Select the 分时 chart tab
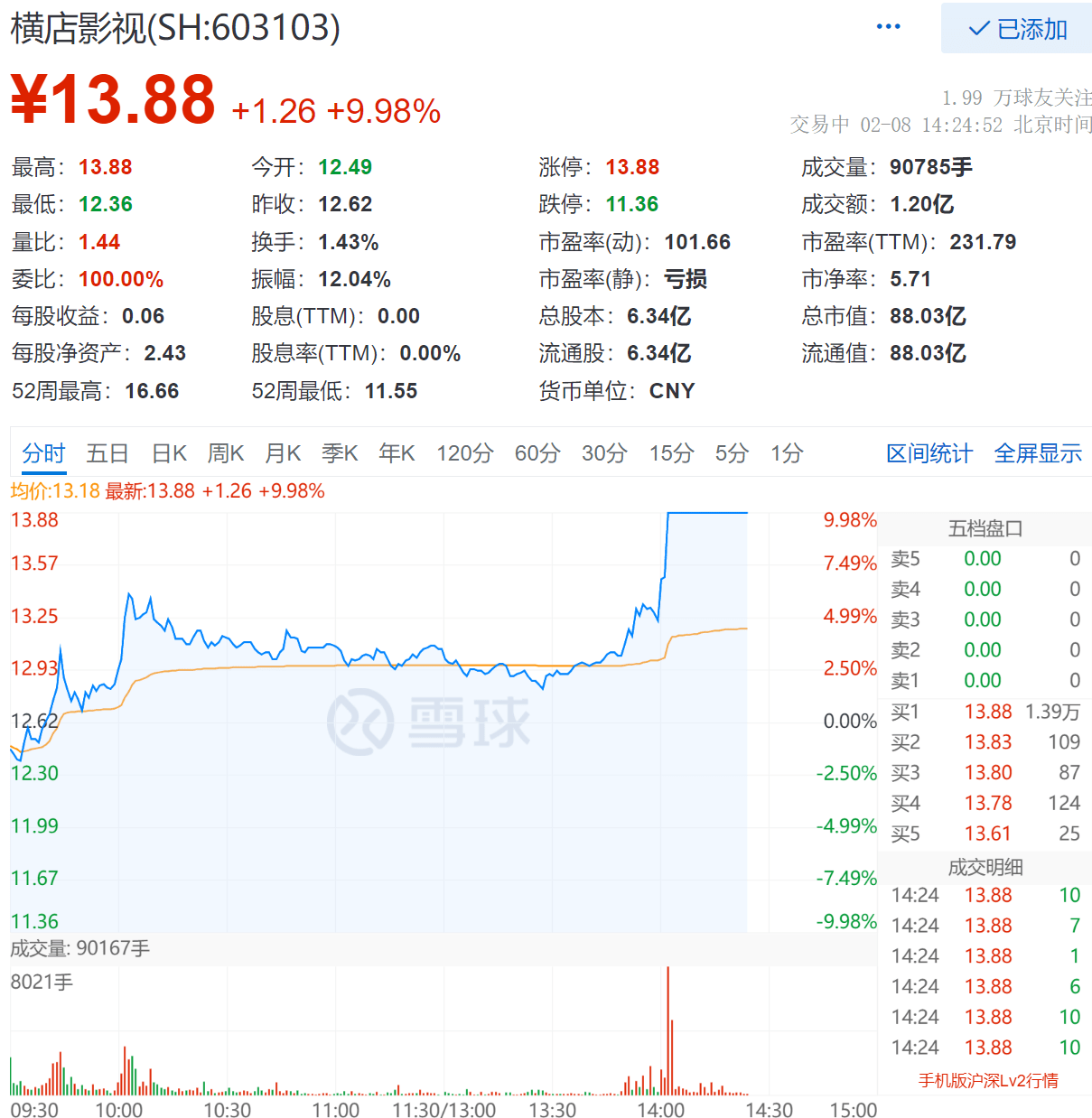 tap(44, 453)
